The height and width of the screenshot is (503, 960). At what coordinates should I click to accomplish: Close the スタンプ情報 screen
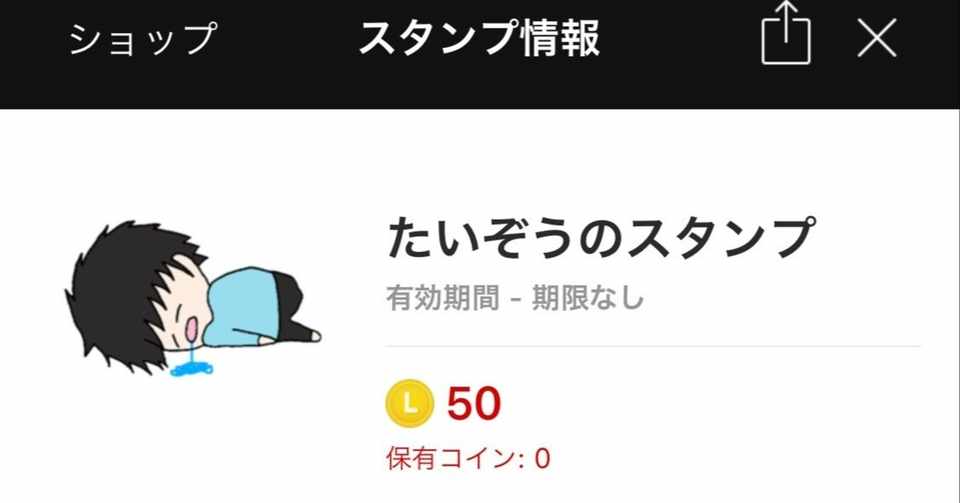pos(877,39)
